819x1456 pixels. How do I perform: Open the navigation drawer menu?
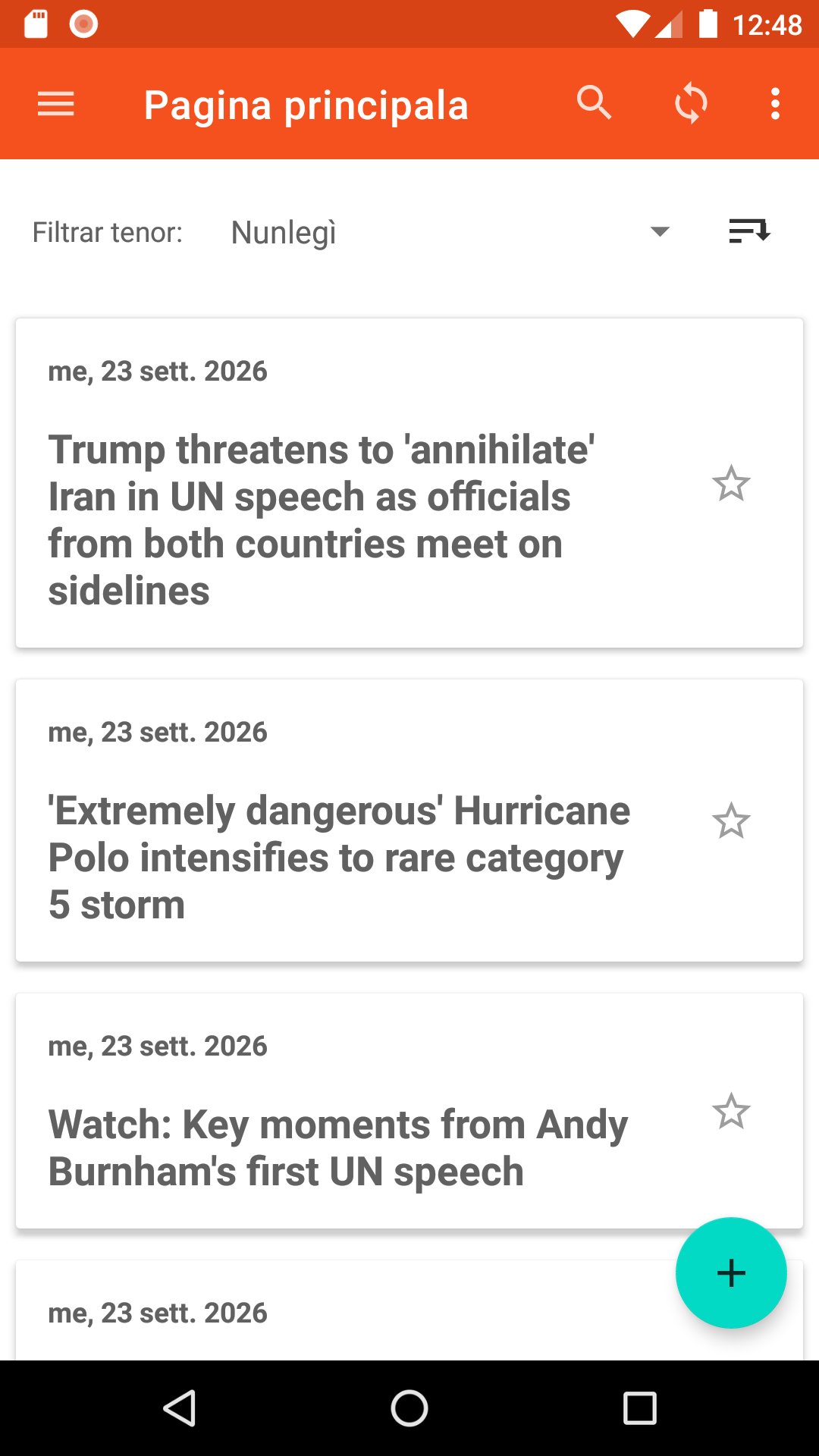click(x=56, y=104)
